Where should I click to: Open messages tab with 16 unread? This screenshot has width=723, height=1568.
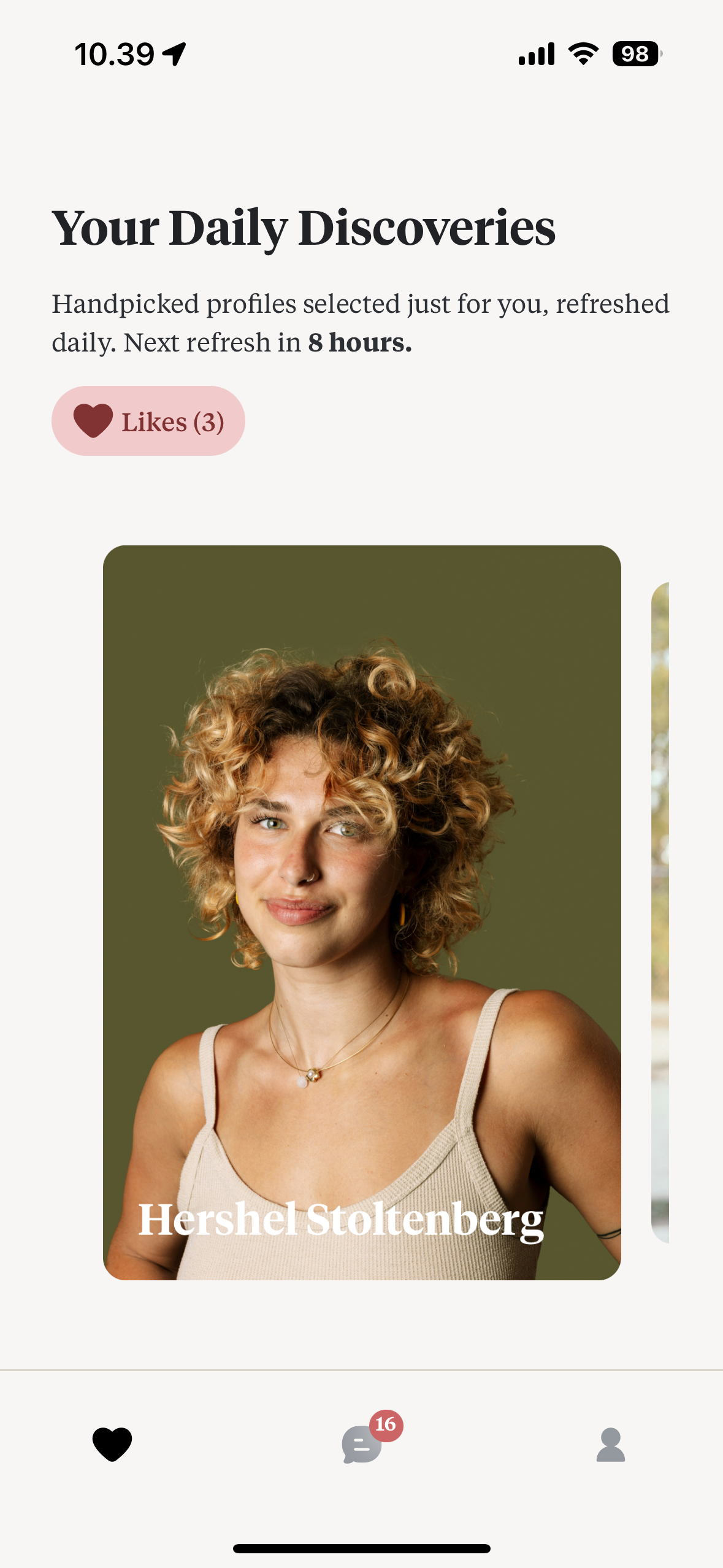point(362,1444)
